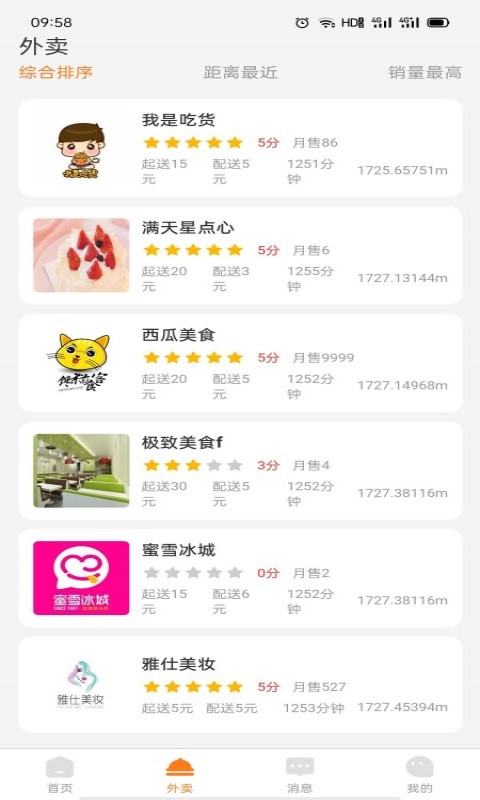
Task: Select the 综合排序 sorting tab
Action: coord(56,72)
